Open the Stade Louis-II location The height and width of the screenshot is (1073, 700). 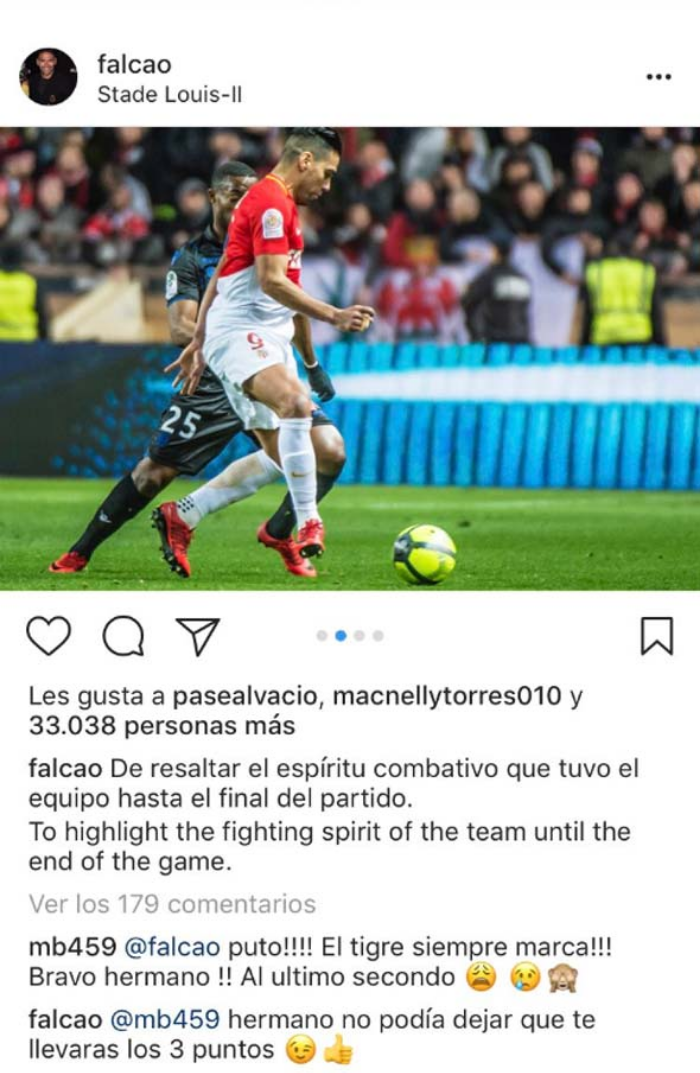169,95
